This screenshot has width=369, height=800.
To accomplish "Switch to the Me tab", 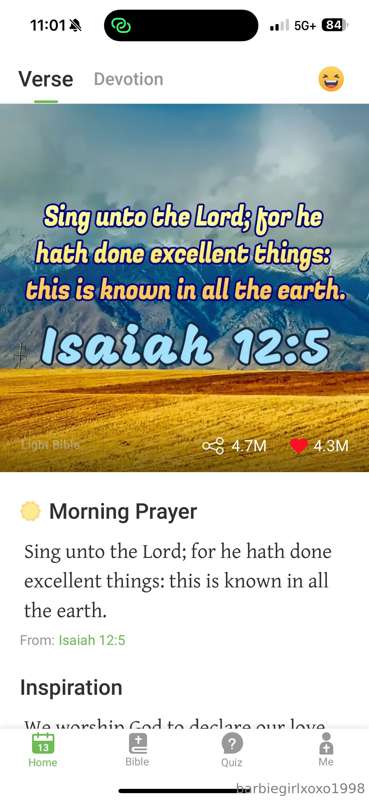I will pos(326,750).
